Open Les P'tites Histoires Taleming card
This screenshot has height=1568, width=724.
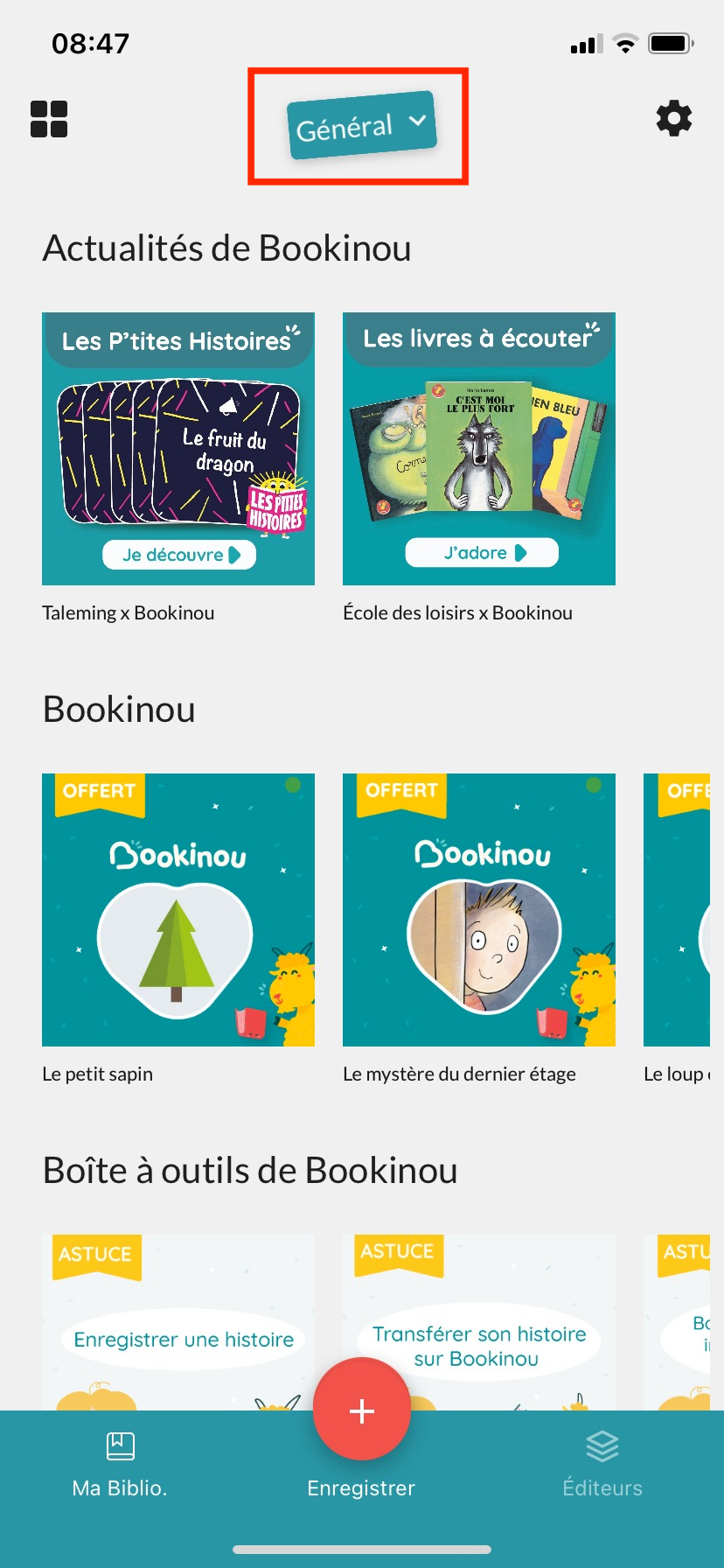tap(178, 448)
